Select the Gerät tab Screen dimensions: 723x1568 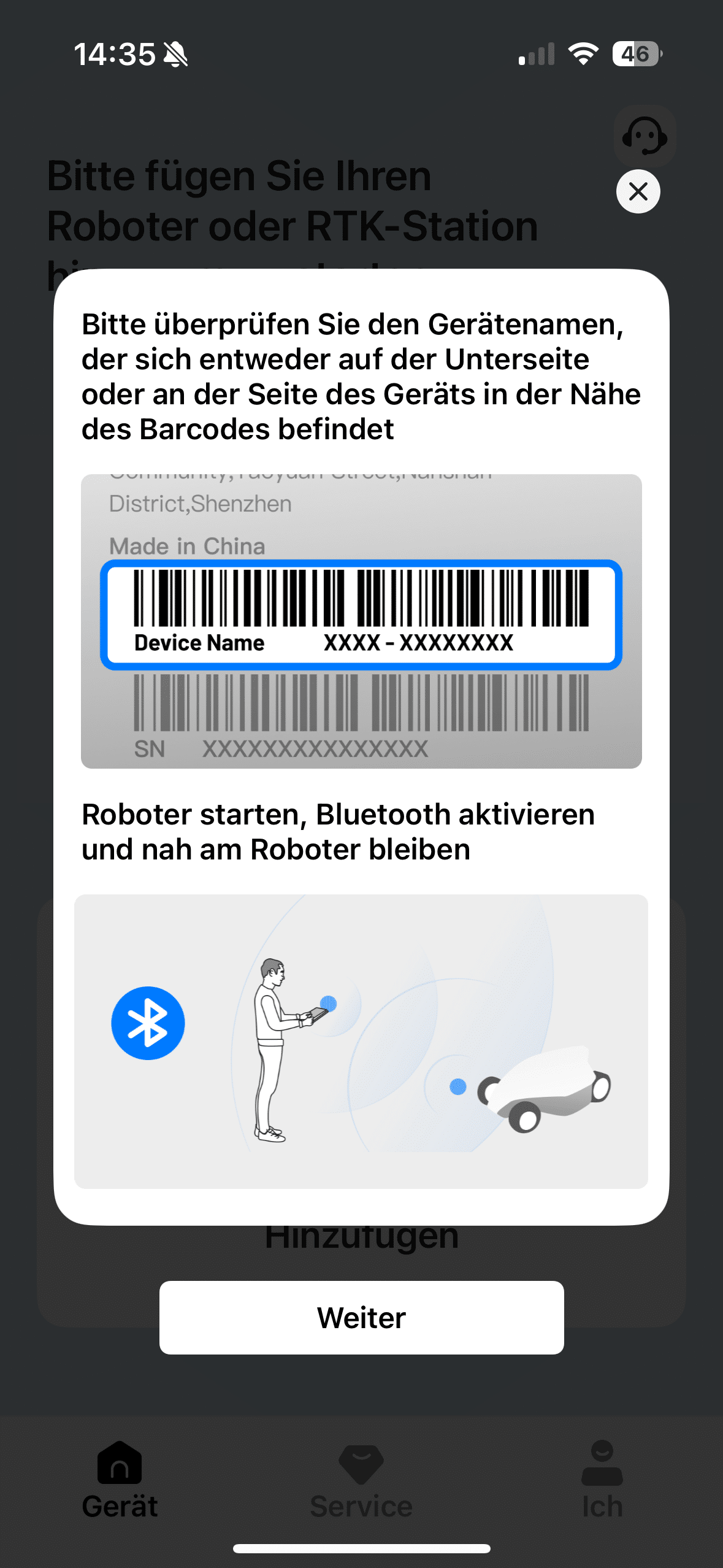(x=120, y=1480)
